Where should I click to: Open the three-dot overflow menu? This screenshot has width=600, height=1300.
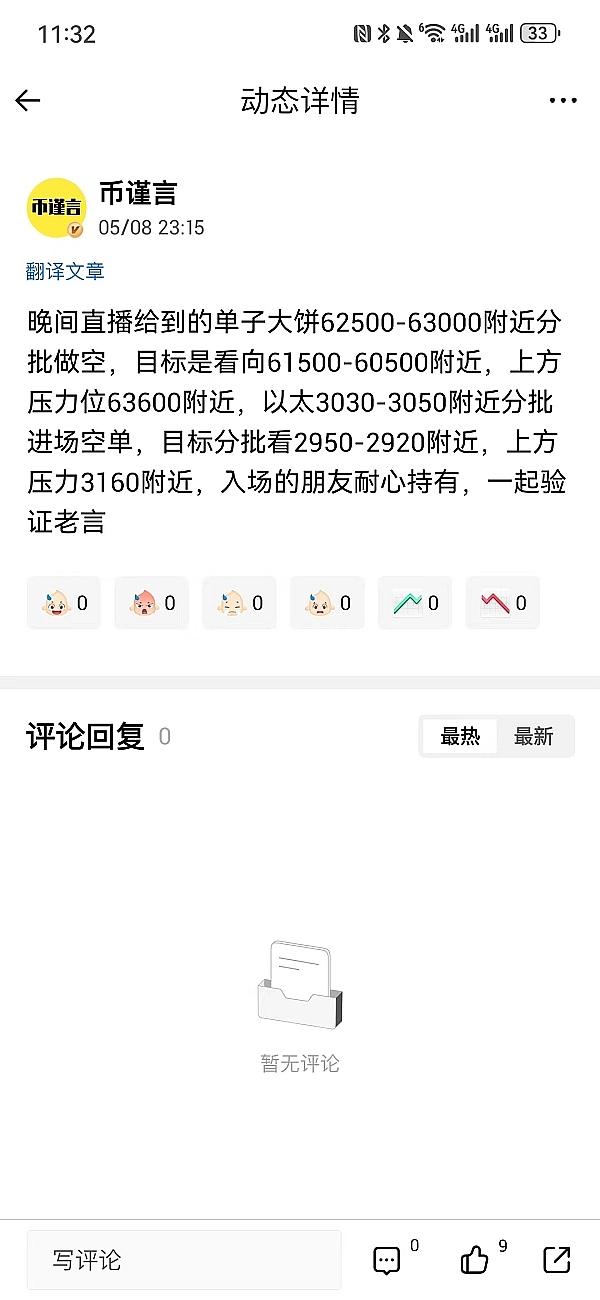563,101
